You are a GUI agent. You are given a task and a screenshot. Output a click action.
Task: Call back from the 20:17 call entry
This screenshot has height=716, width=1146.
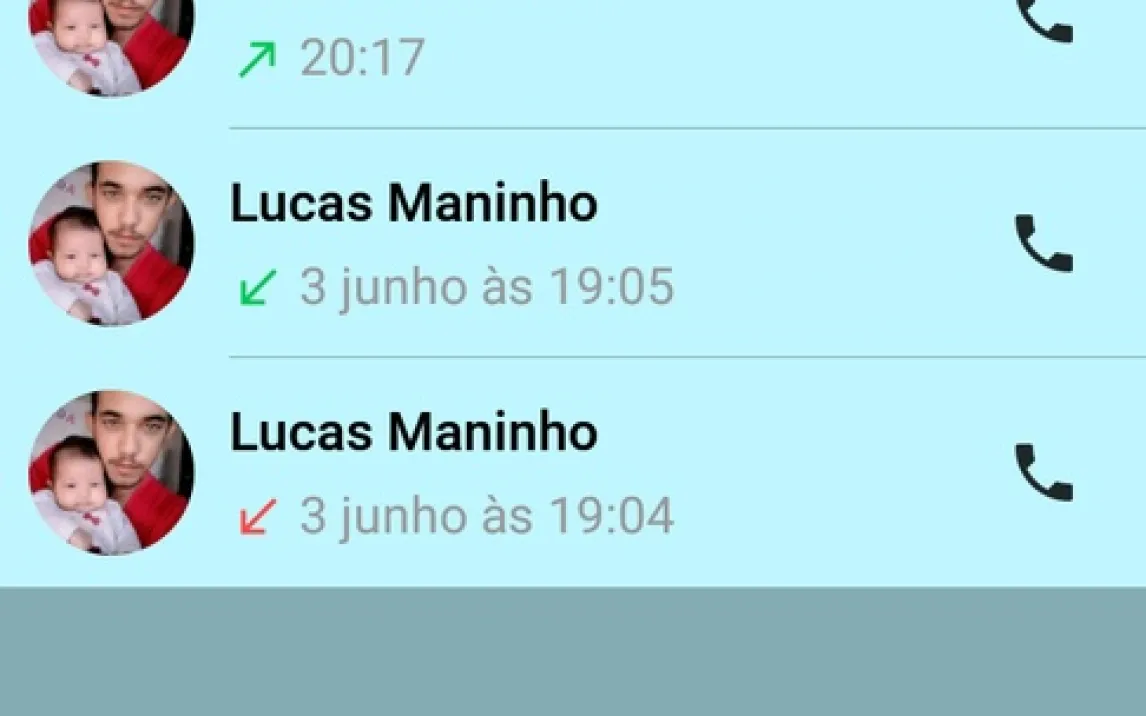point(1044,18)
